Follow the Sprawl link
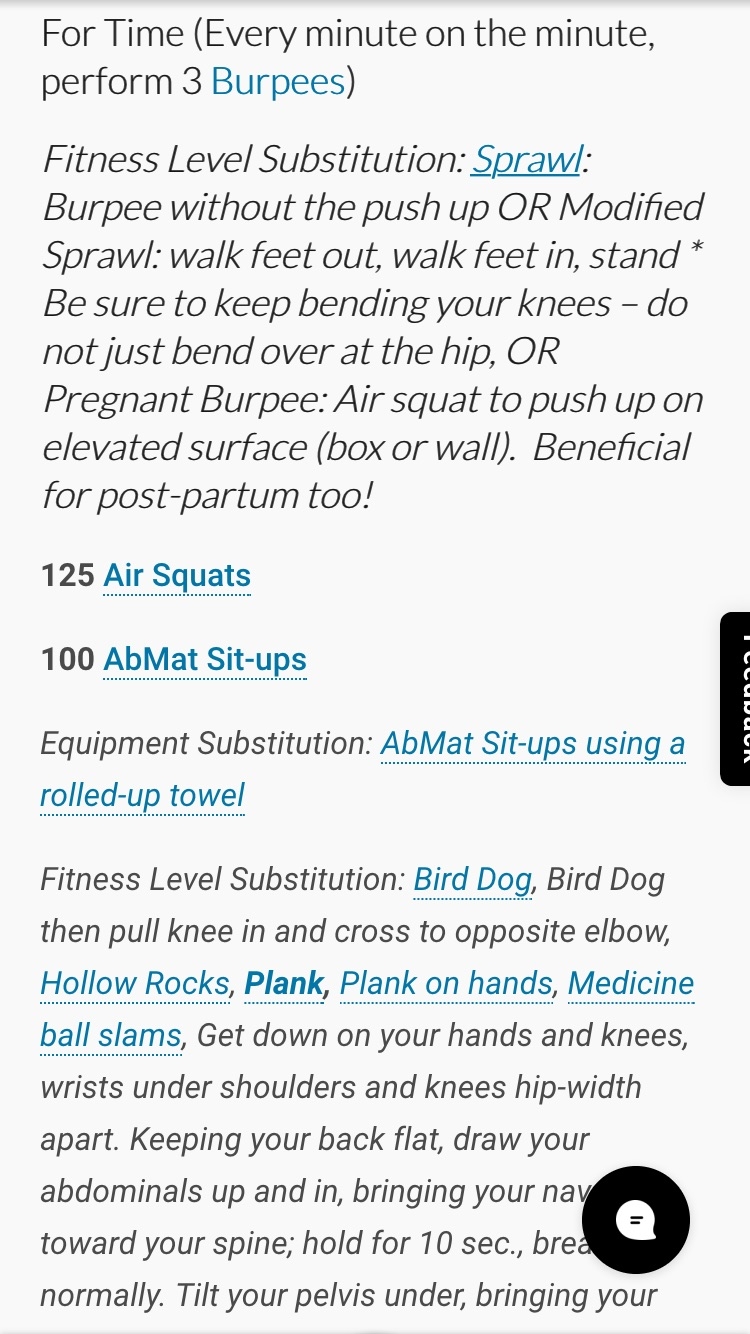 527,159
